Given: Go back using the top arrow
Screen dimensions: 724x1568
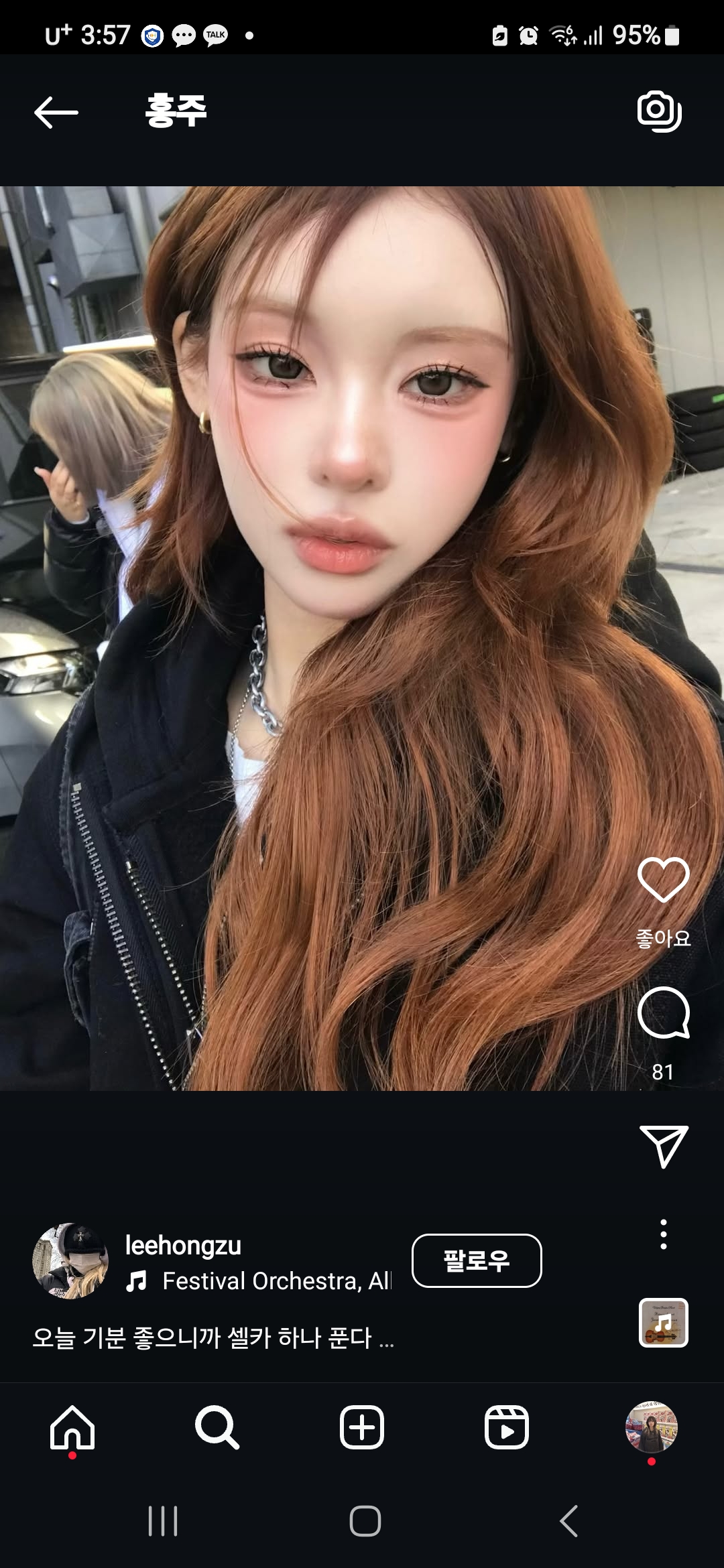Looking at the screenshot, I should (56, 112).
